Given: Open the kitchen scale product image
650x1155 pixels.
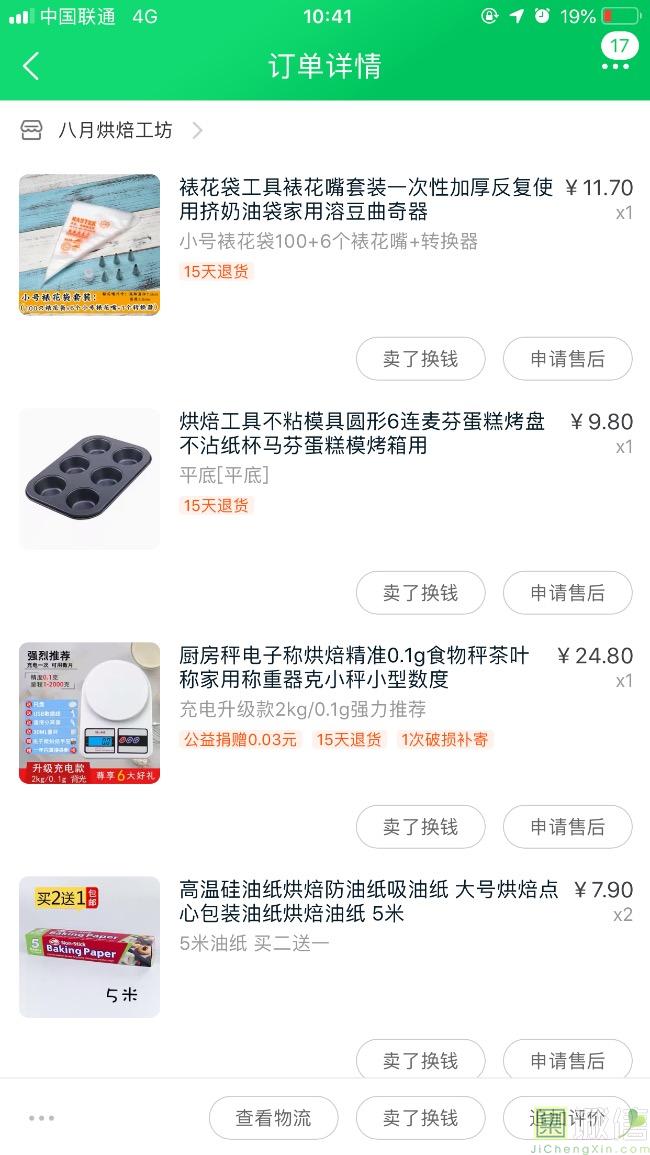Looking at the screenshot, I should click(x=89, y=713).
